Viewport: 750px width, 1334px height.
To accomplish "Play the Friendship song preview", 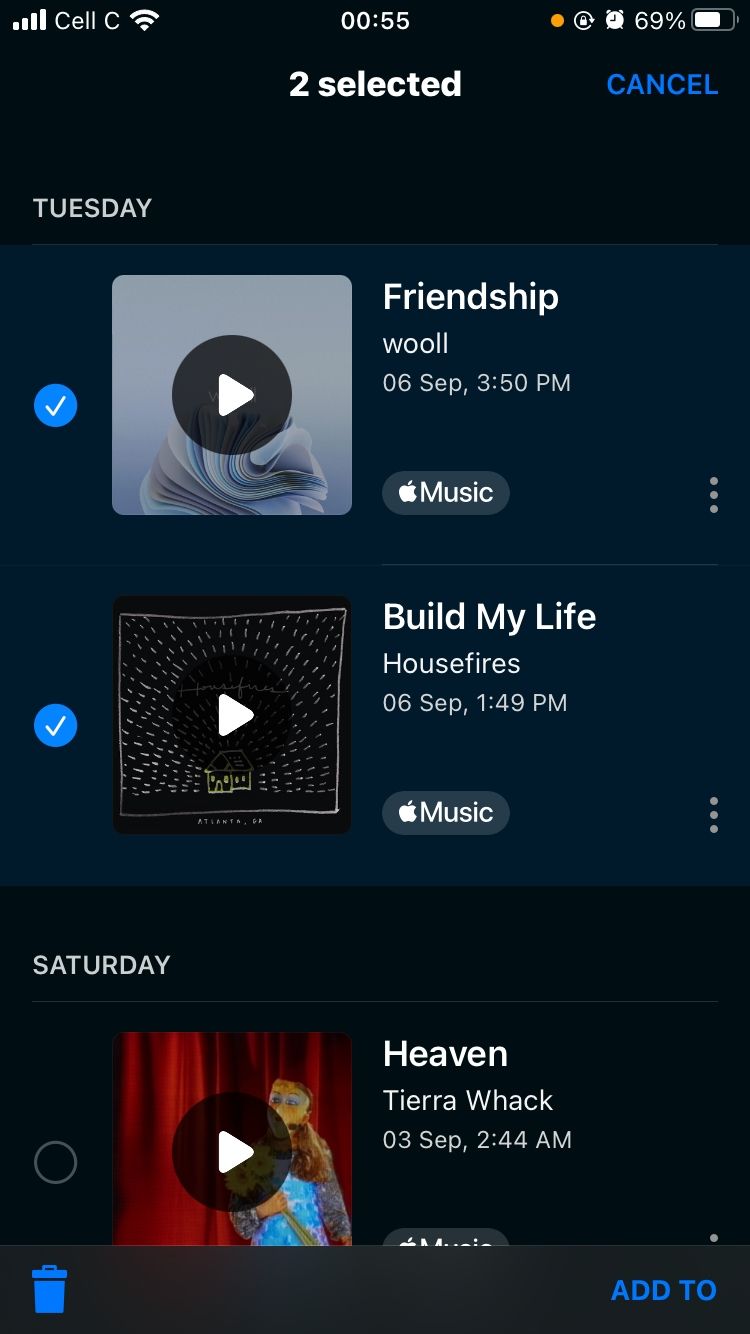I will point(232,395).
